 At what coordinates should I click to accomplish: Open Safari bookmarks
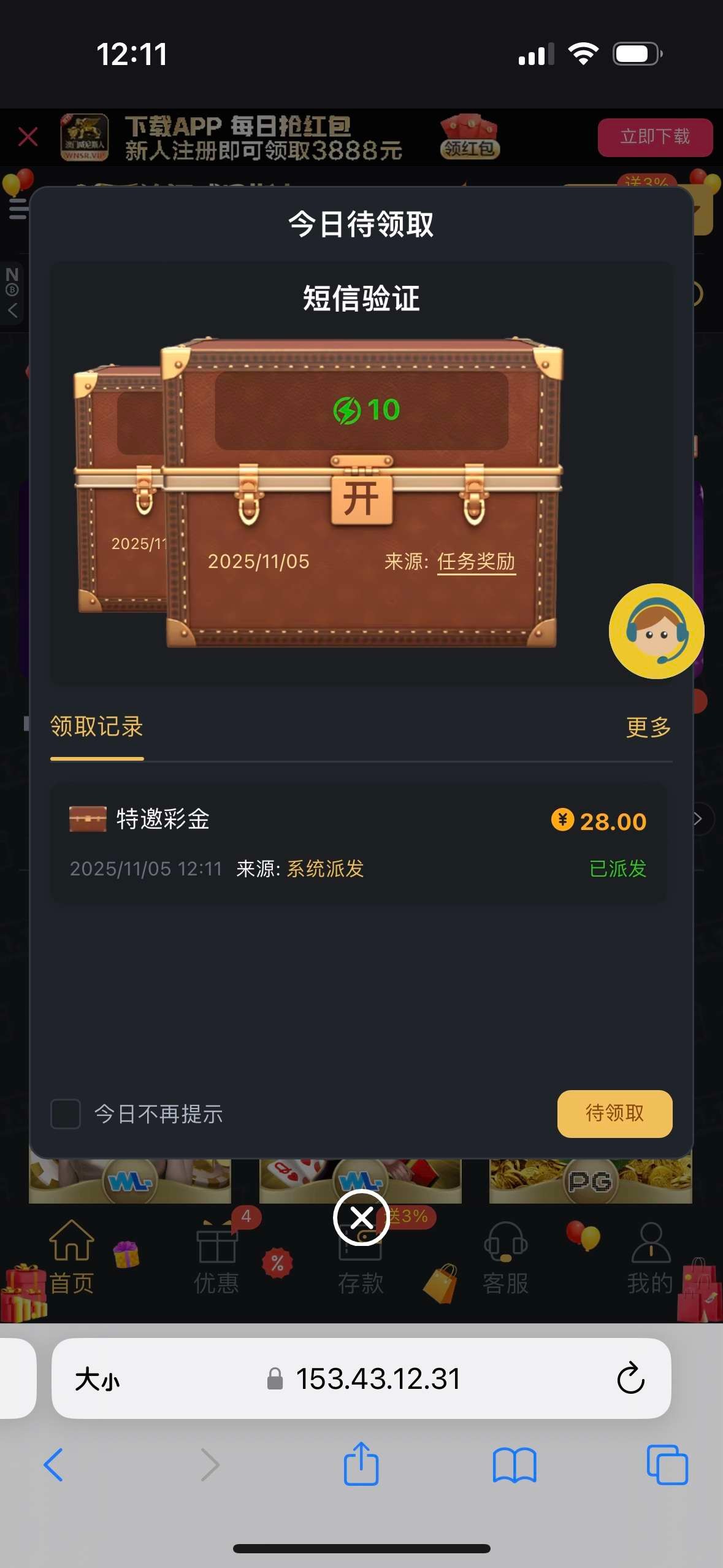[x=515, y=1465]
